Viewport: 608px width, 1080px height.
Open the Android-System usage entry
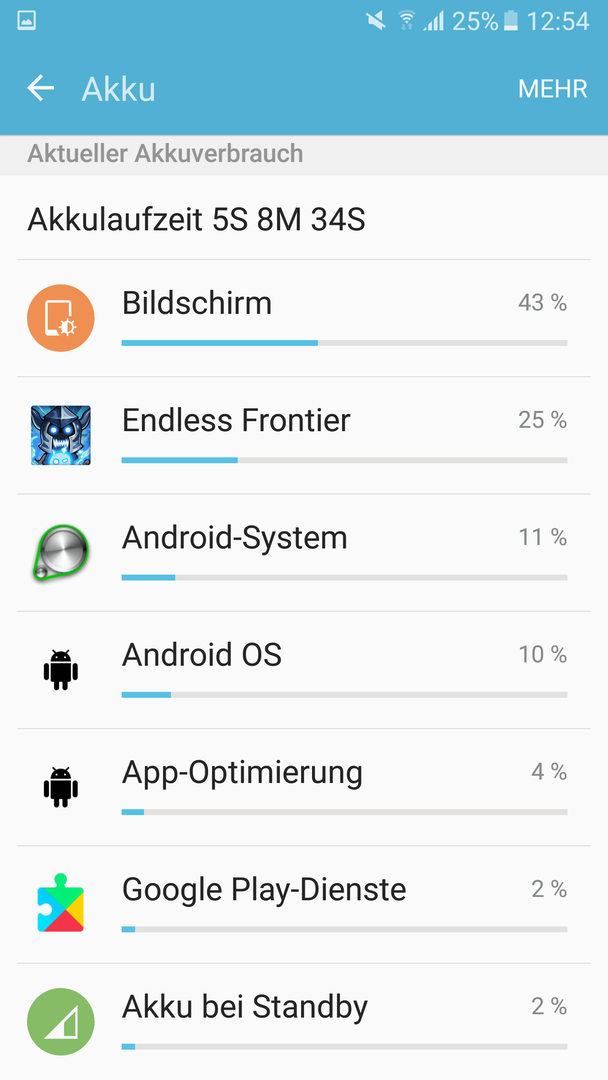[x=304, y=552]
